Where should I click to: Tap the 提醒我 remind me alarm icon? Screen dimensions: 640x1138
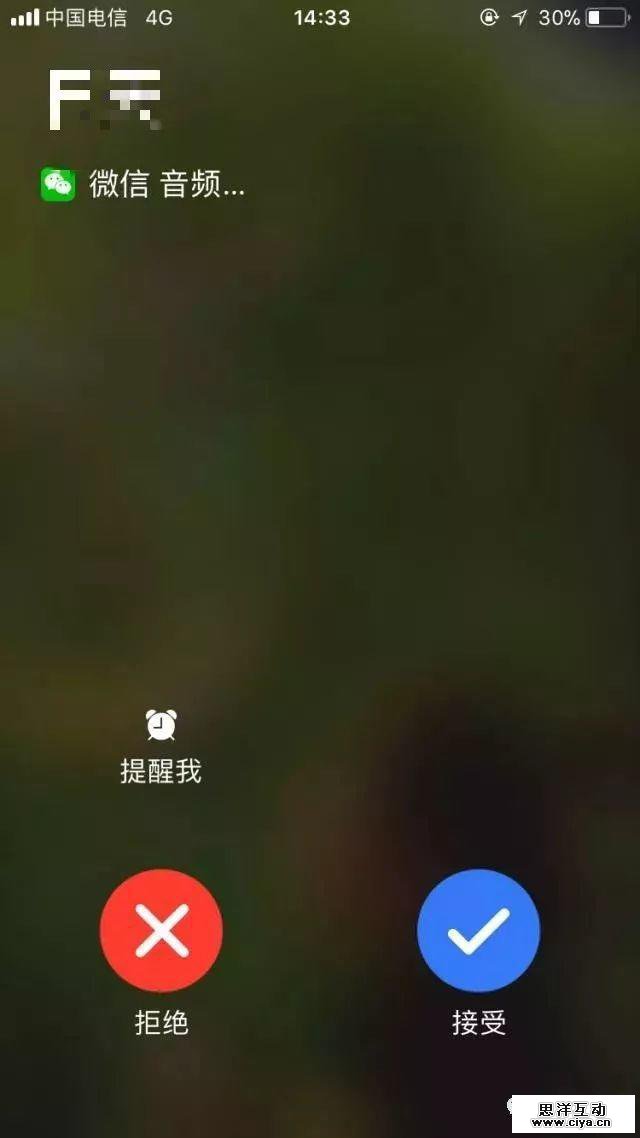[x=161, y=725]
